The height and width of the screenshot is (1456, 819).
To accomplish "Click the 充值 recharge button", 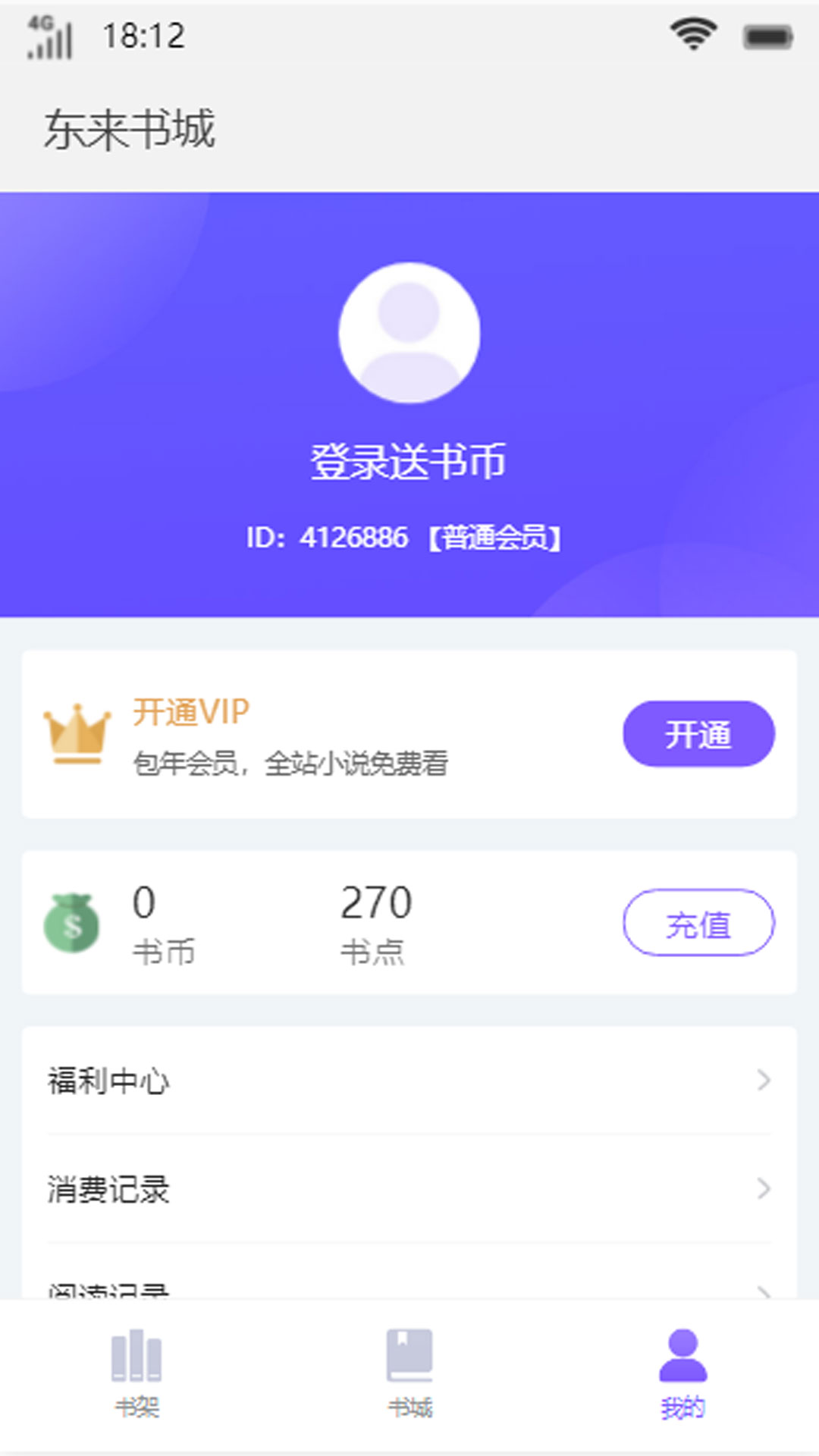I will pos(698,922).
